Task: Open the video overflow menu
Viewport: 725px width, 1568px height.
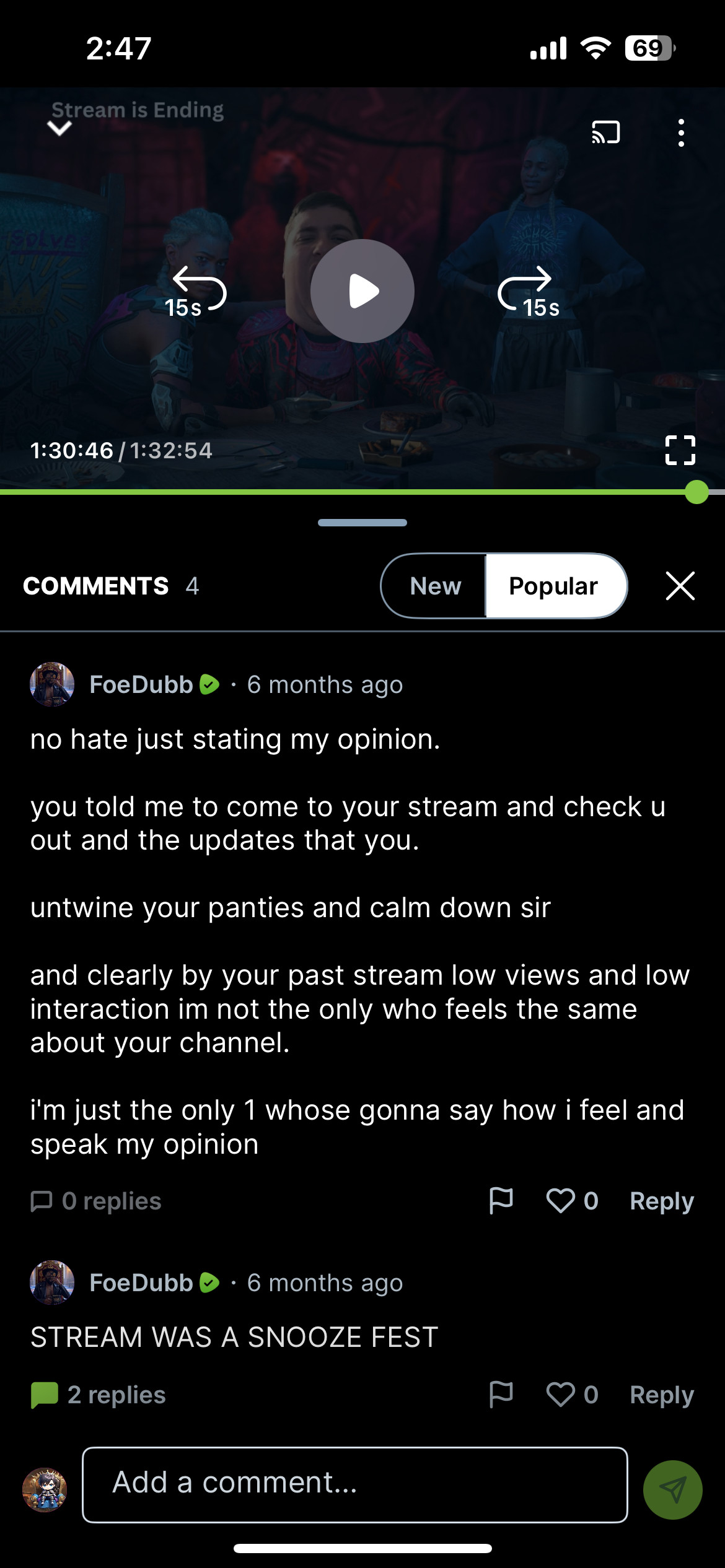Action: (681, 133)
